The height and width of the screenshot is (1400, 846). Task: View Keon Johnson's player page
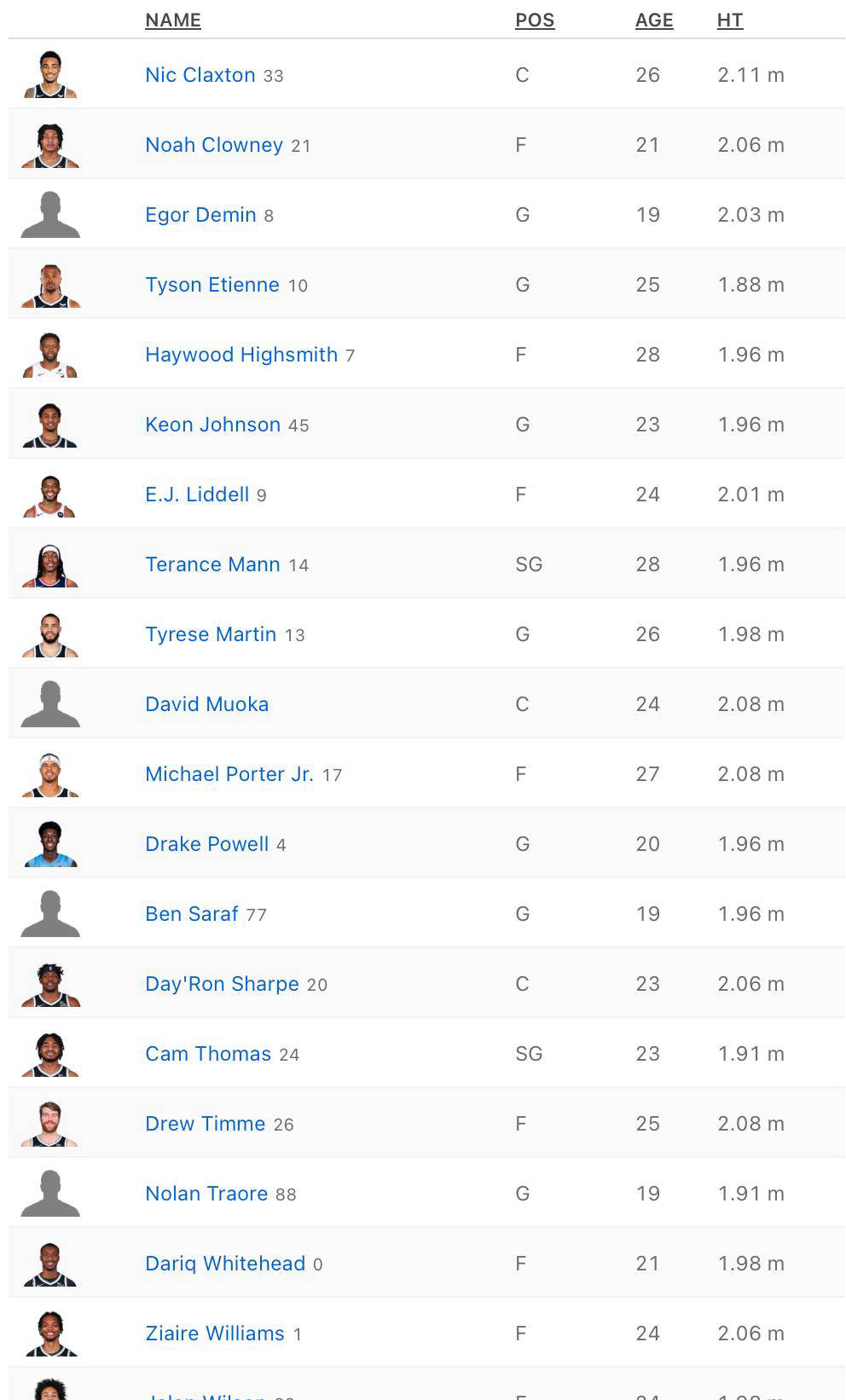[x=212, y=425]
